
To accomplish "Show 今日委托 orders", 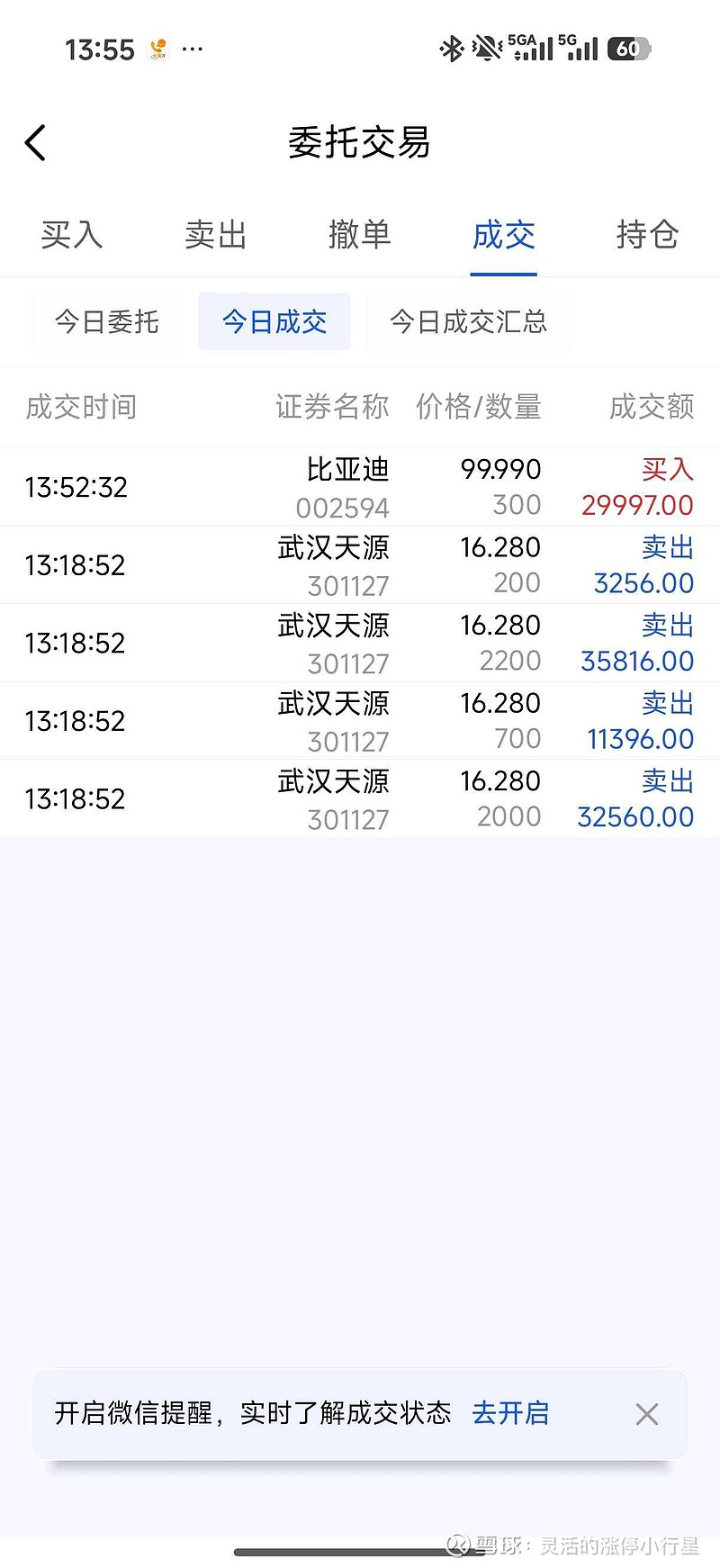I will pyautogui.click(x=107, y=321).
